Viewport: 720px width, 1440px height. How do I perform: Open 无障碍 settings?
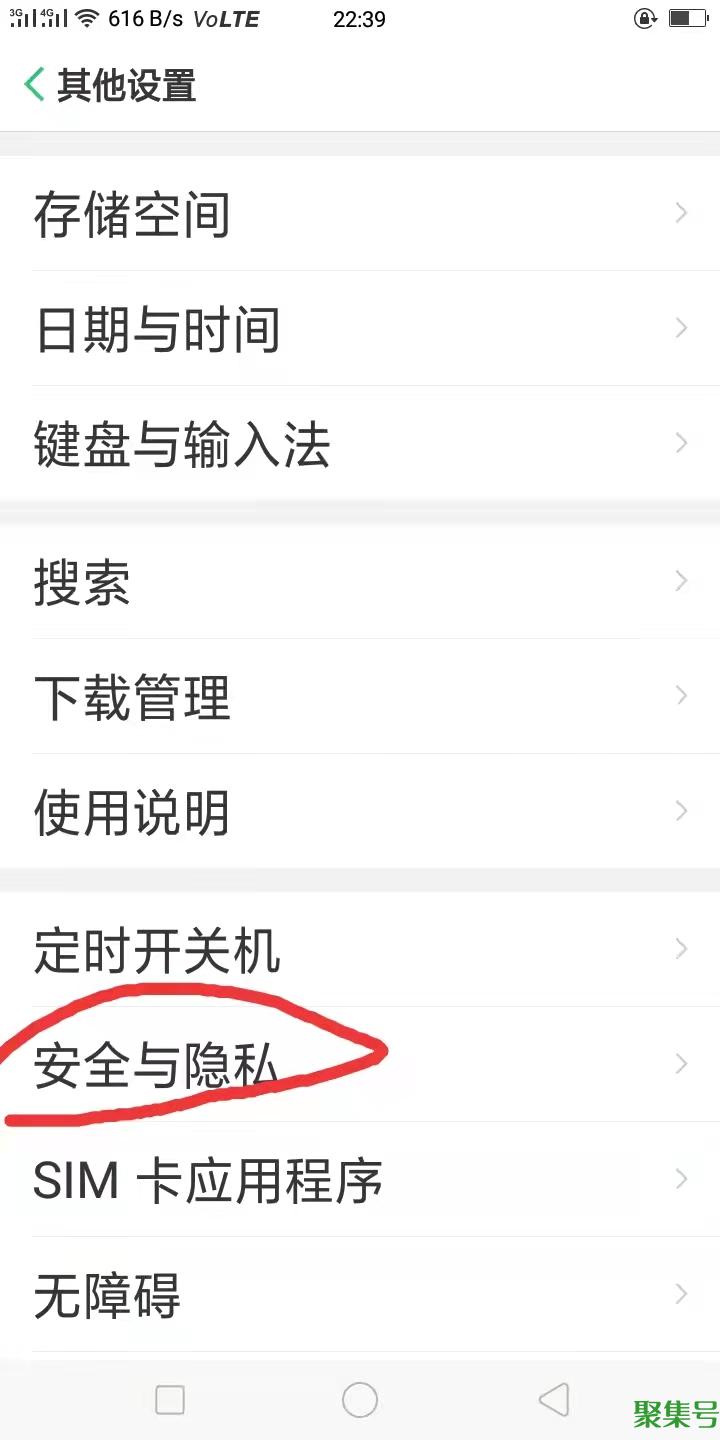click(360, 1294)
